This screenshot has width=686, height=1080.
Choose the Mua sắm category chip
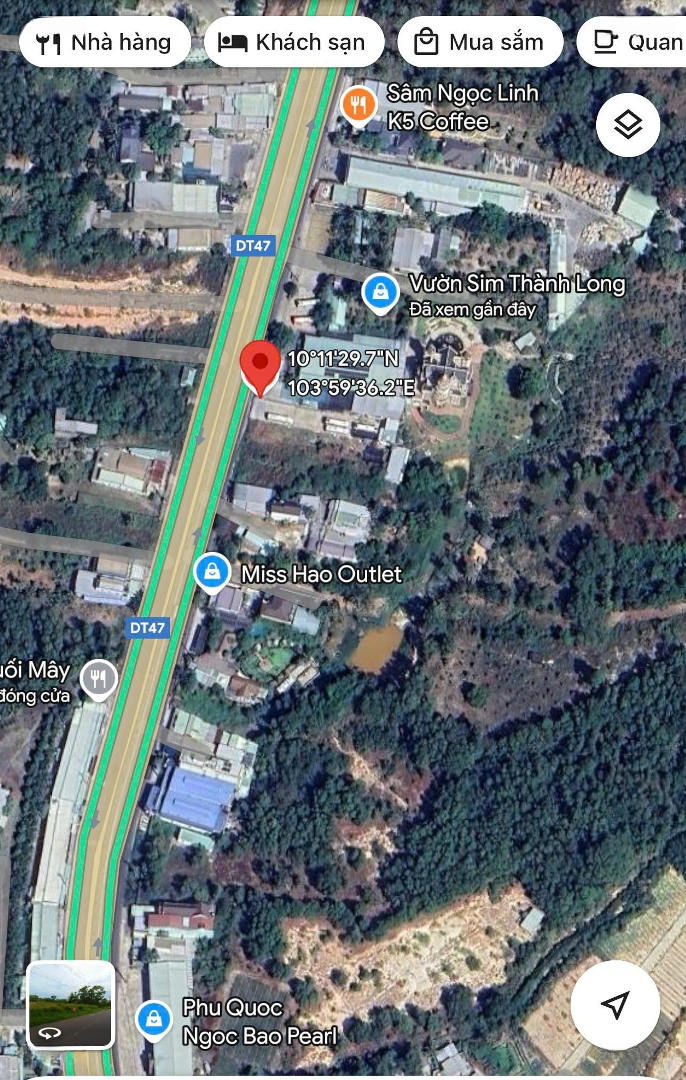point(480,42)
